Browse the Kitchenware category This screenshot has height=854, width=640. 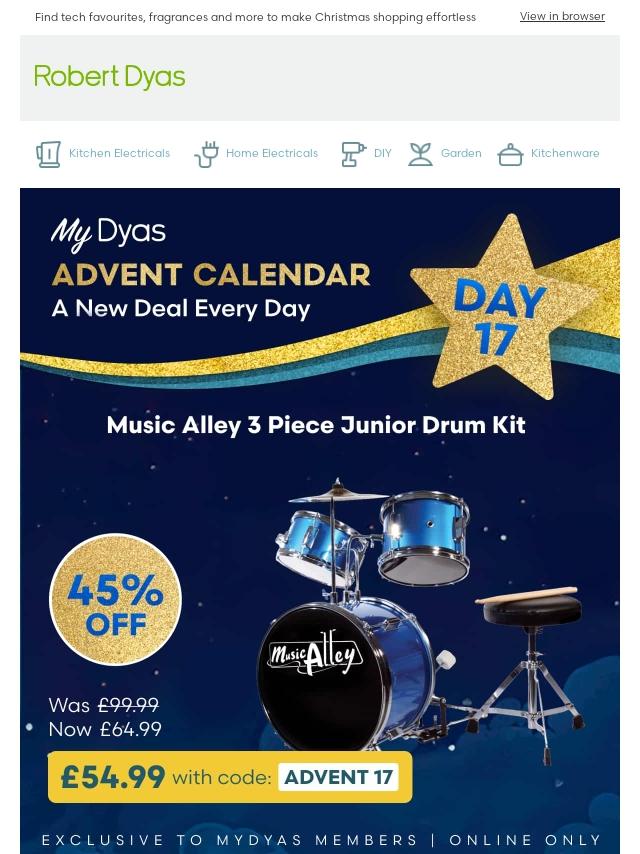[x=549, y=154]
